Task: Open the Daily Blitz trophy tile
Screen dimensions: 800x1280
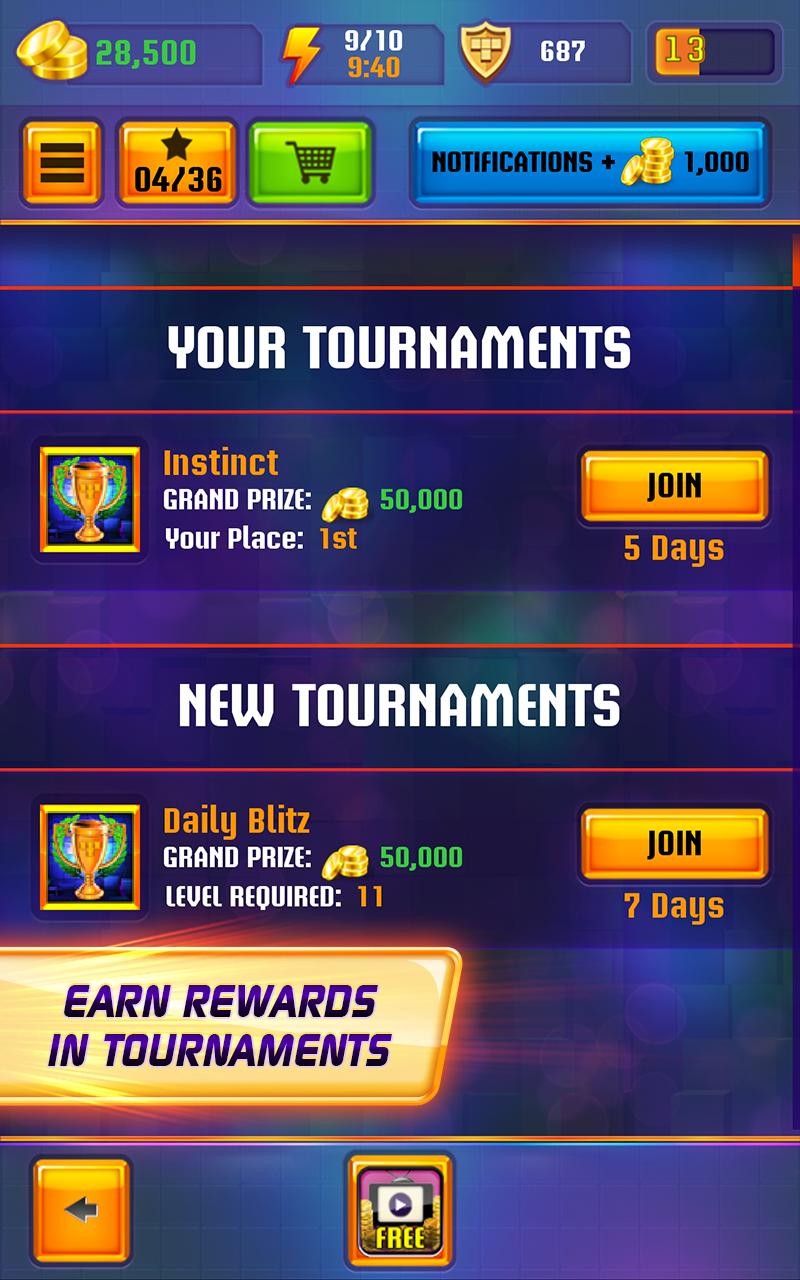Action: pyautogui.click(x=90, y=857)
